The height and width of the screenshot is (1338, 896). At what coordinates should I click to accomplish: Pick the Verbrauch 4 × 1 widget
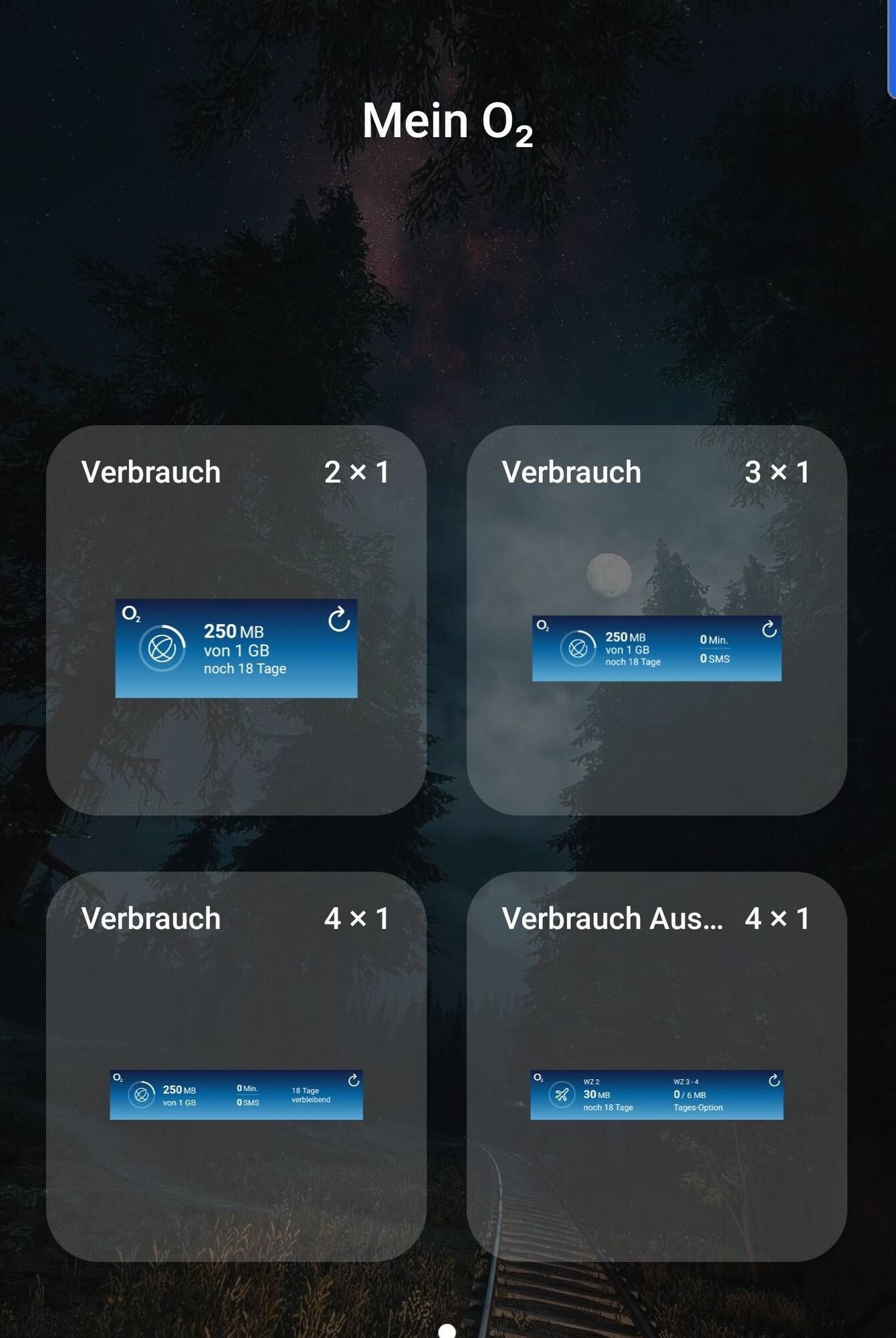236,1066
